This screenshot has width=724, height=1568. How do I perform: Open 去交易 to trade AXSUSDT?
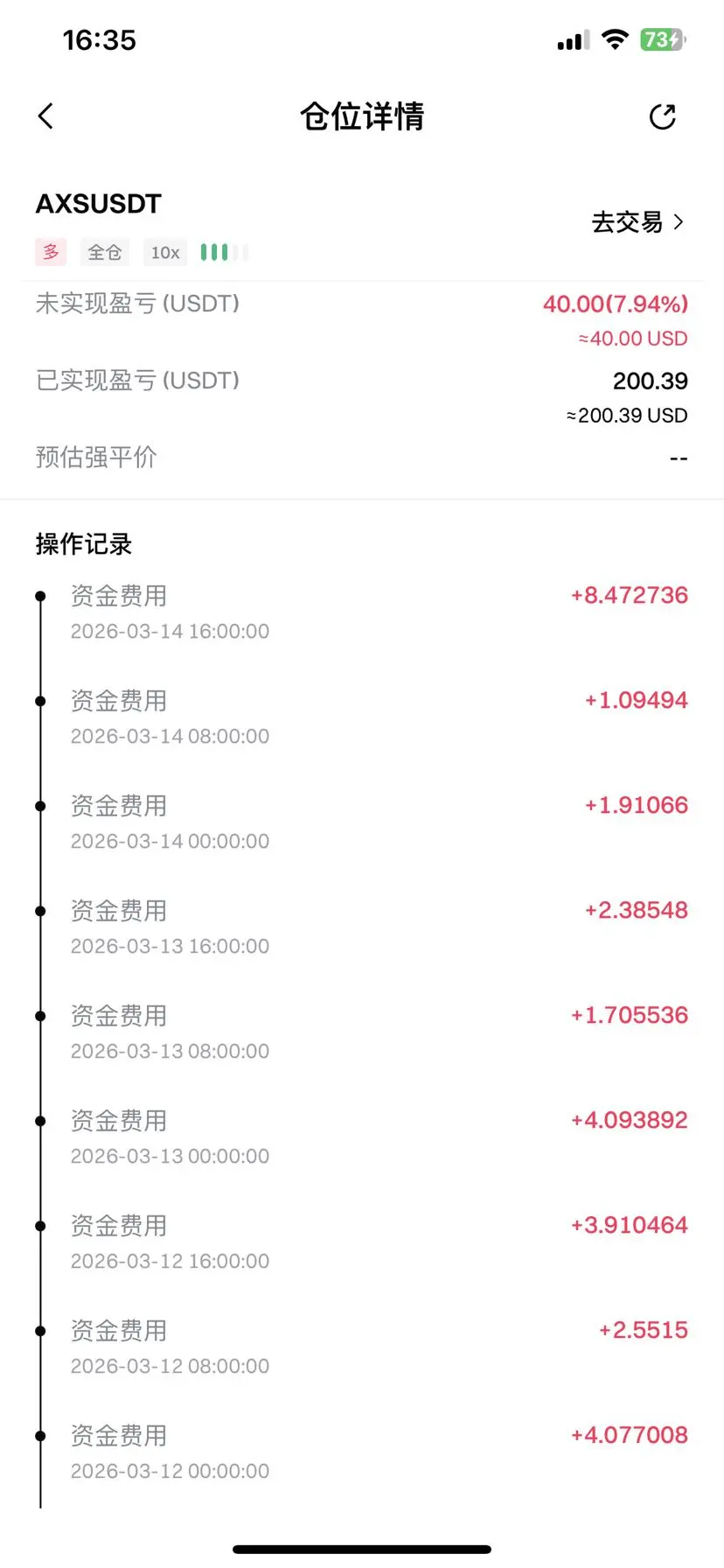[637, 222]
